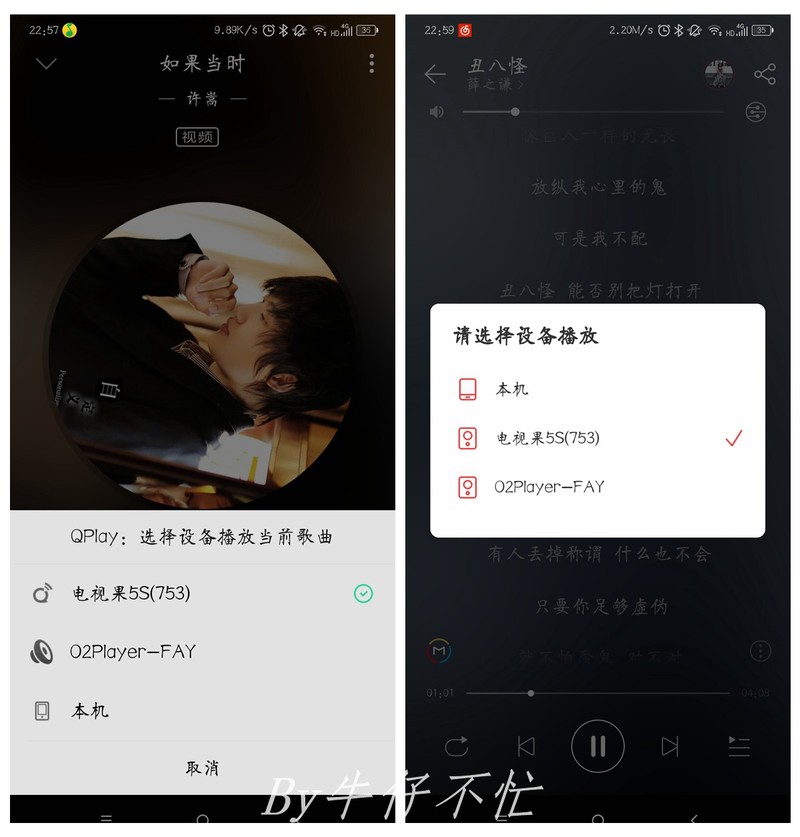The height and width of the screenshot is (837, 800).
Task: Open the play queue list icon
Action: [x=738, y=746]
